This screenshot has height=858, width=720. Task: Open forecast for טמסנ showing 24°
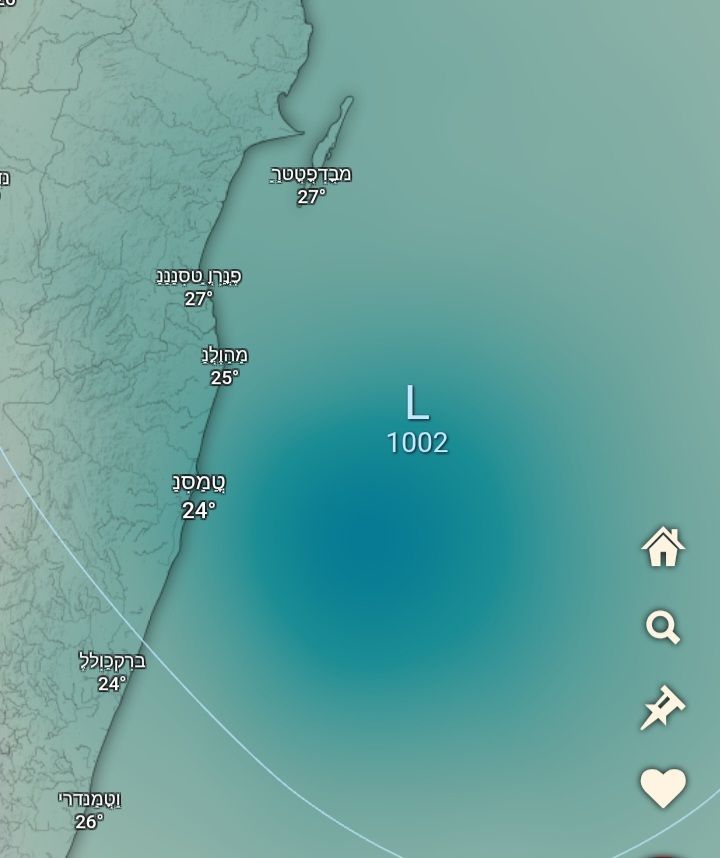pyautogui.click(x=198, y=496)
